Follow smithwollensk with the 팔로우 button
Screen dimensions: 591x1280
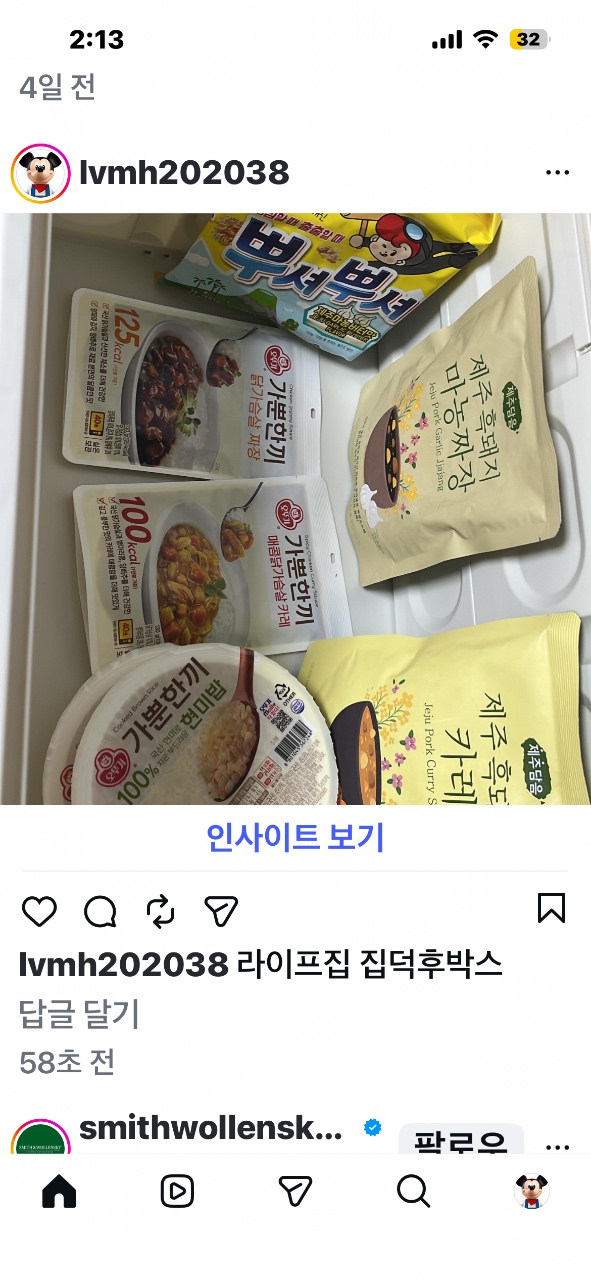tap(461, 1140)
